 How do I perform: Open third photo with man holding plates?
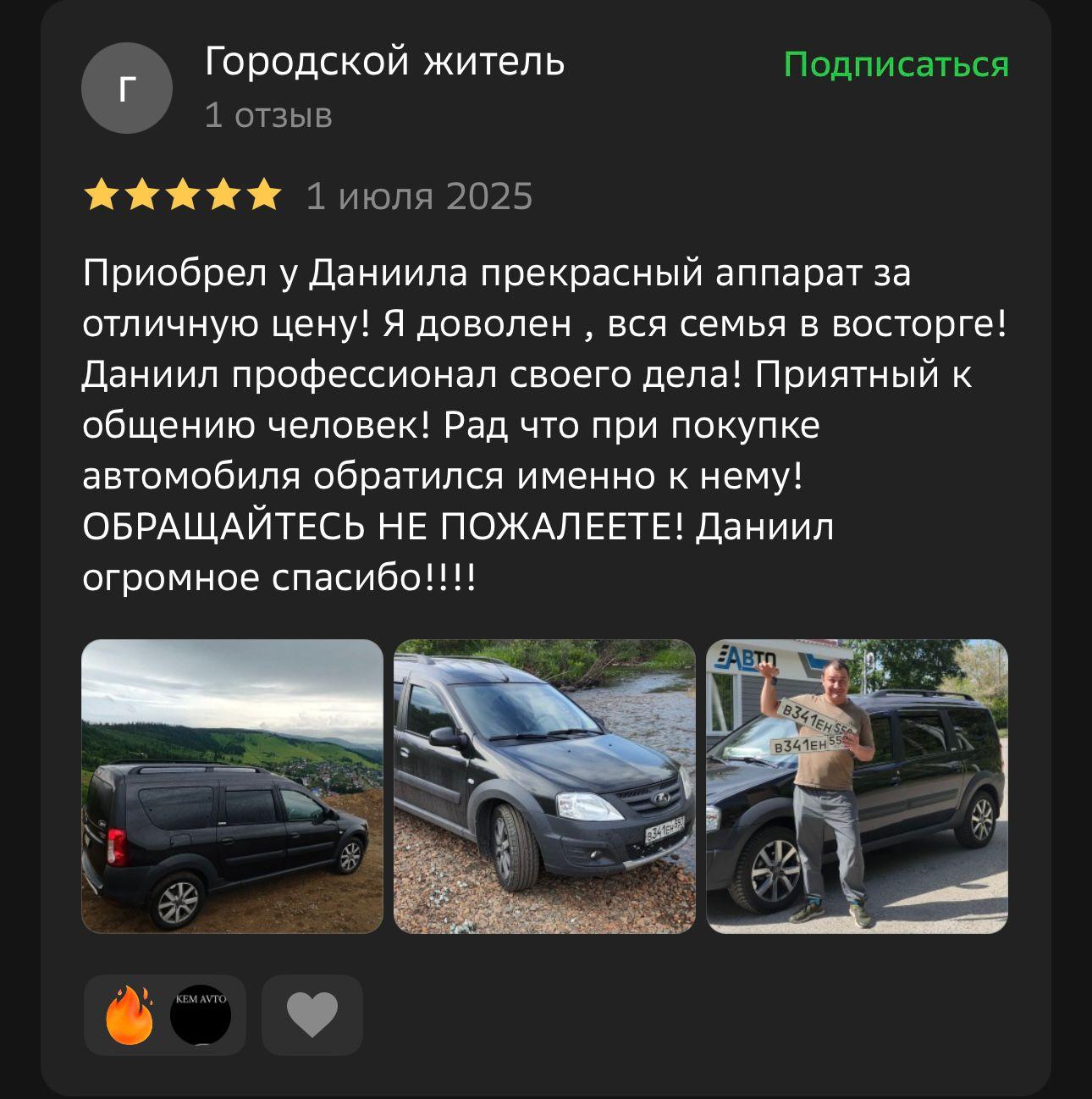[857, 786]
